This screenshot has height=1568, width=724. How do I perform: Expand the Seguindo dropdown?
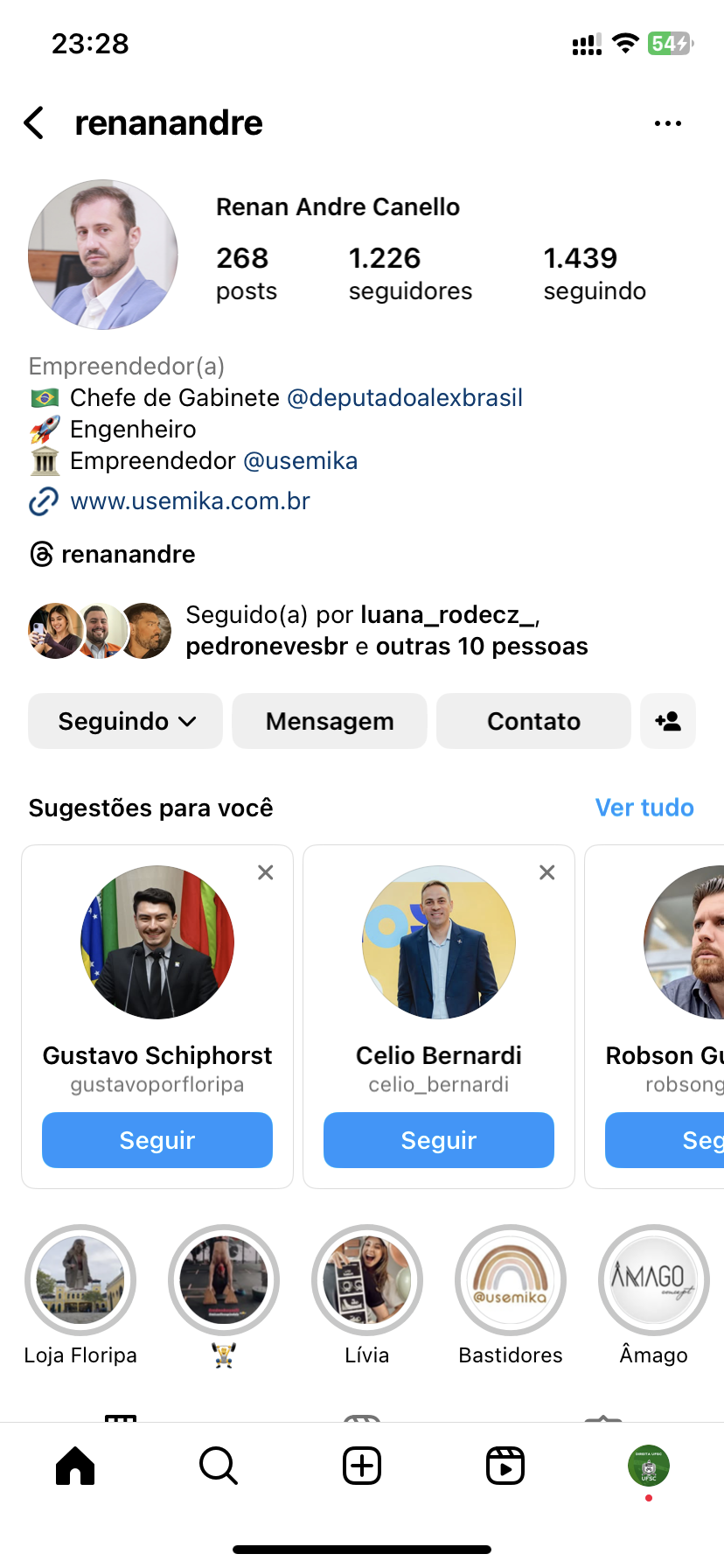click(126, 721)
